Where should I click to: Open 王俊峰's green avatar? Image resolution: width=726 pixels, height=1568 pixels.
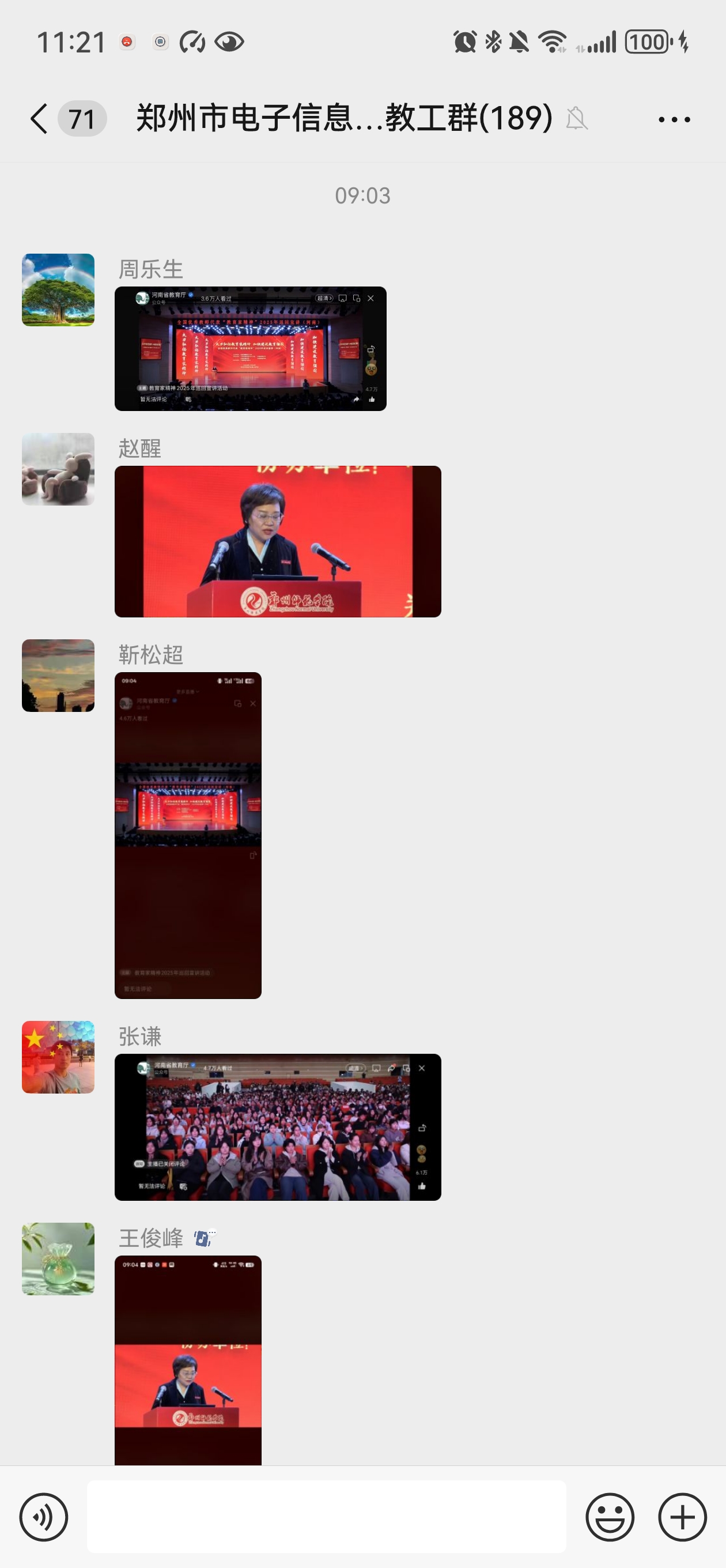point(58,1258)
